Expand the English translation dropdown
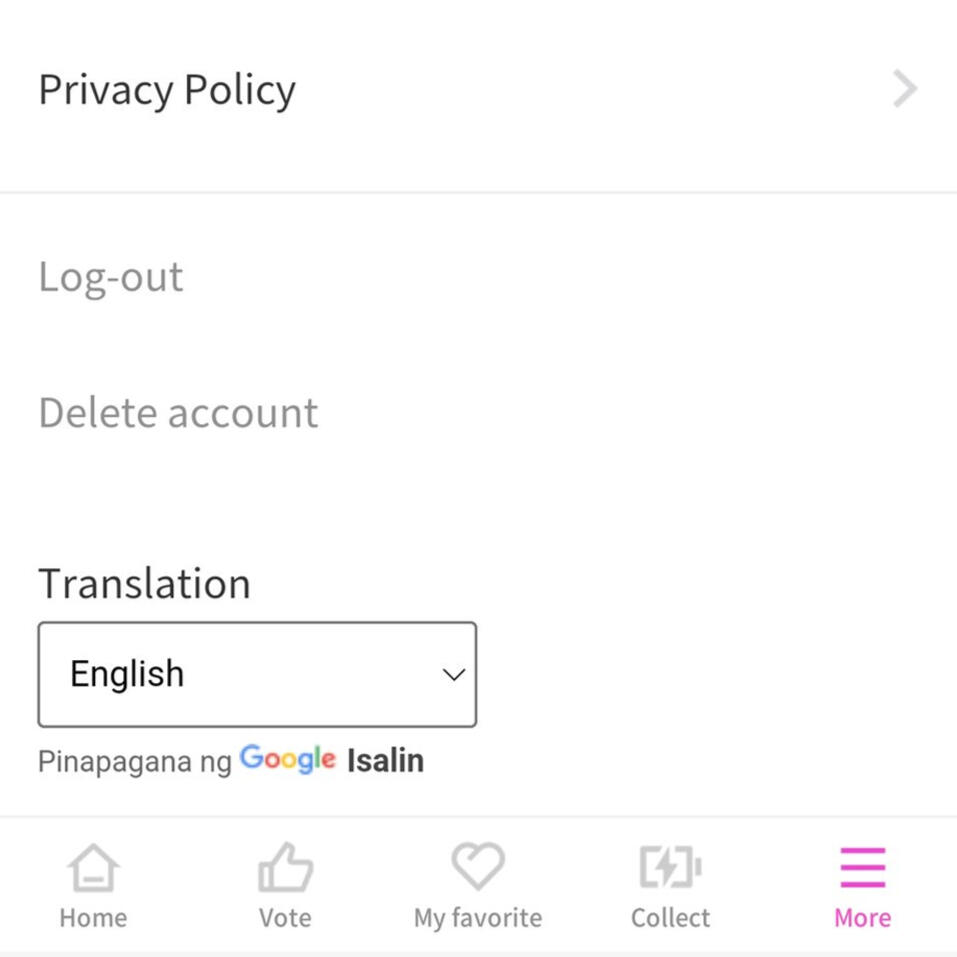The width and height of the screenshot is (957, 957). (257, 674)
